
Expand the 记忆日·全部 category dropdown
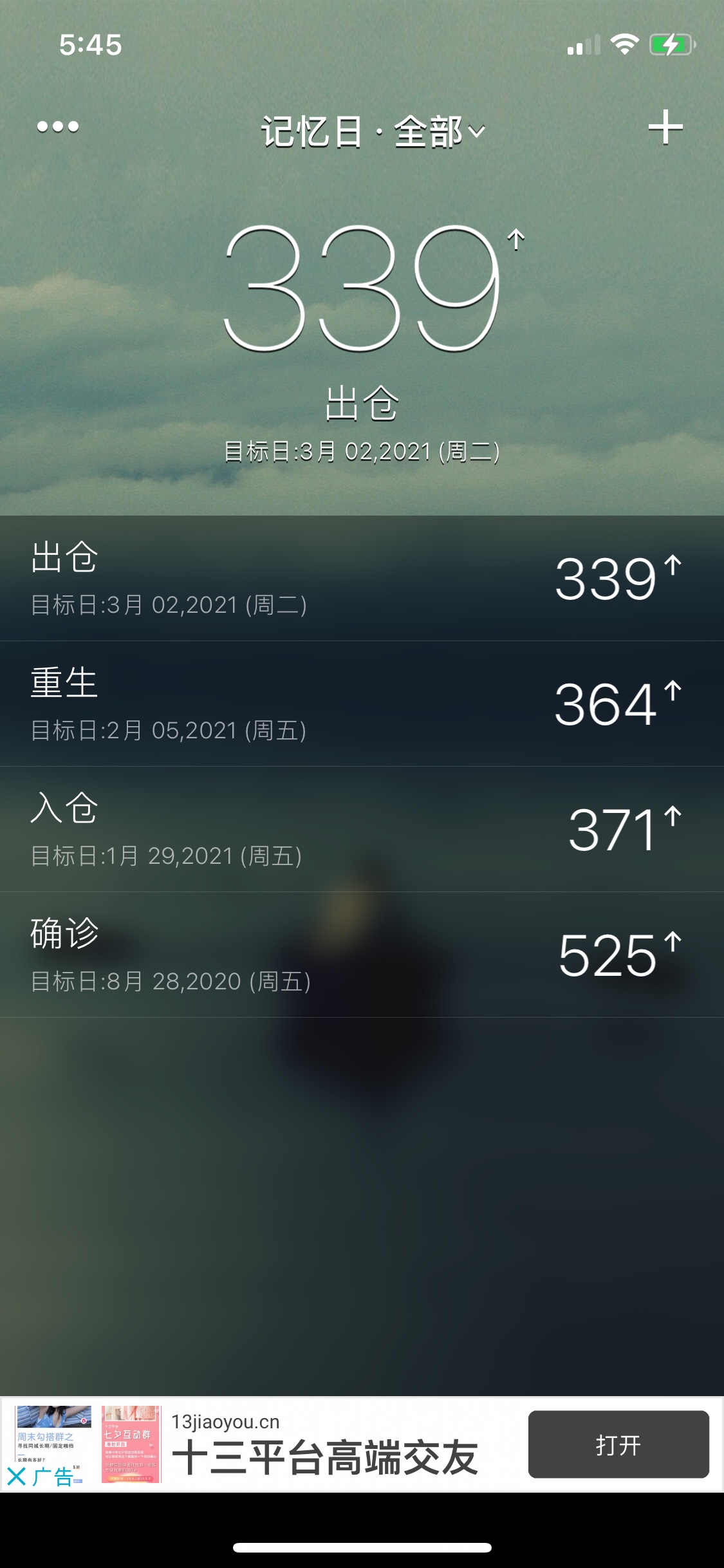[373, 132]
